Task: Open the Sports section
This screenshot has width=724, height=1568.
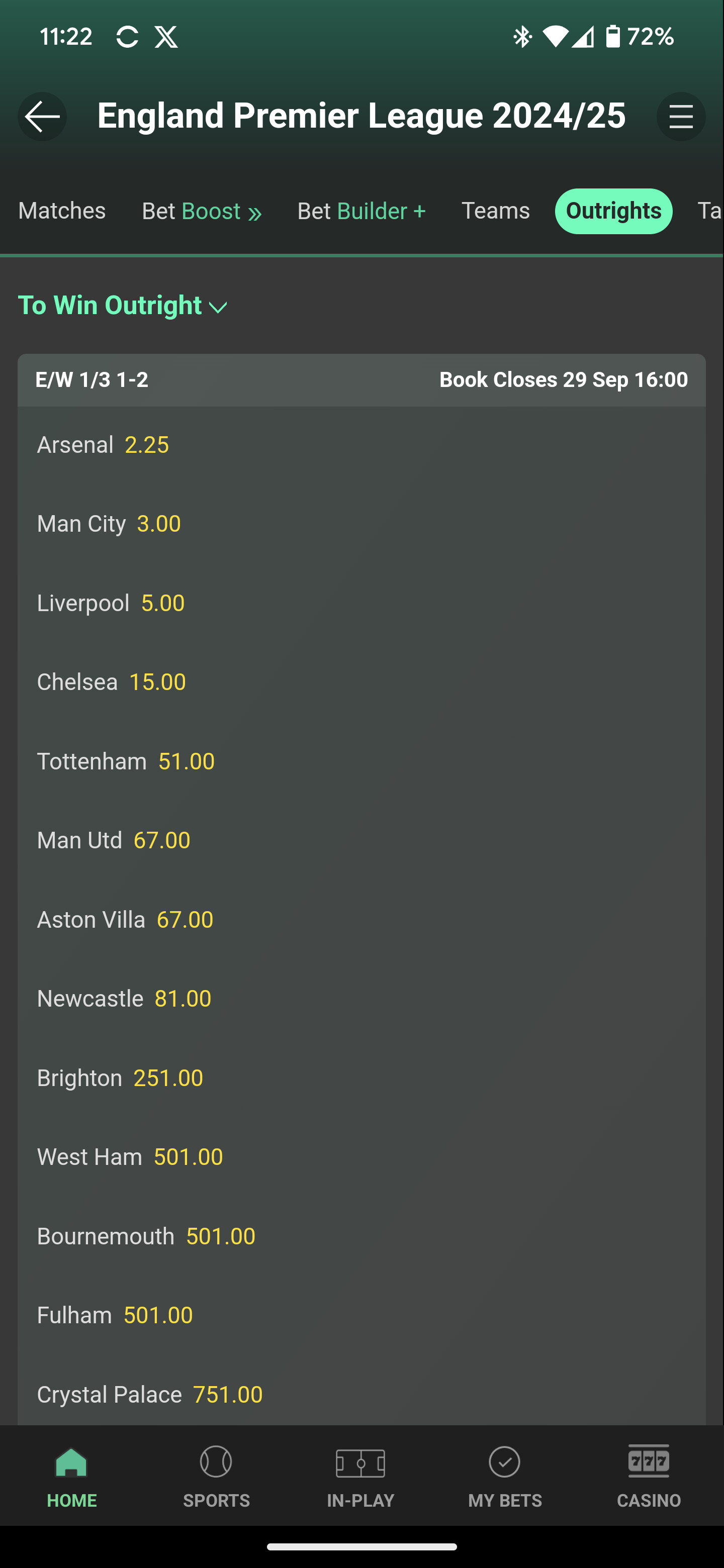Action: click(216, 1476)
